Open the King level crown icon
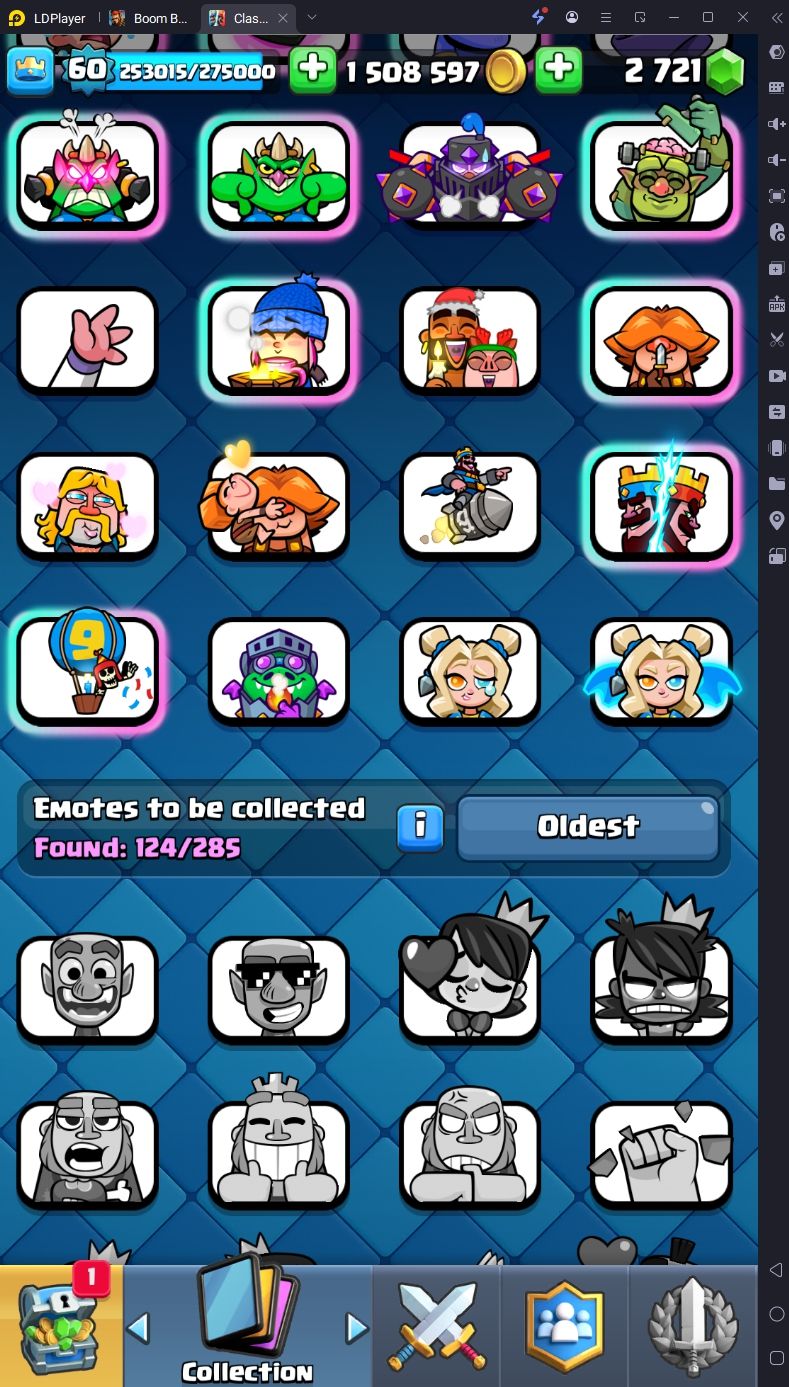Screen dimensions: 789x1387 coord(32,69)
